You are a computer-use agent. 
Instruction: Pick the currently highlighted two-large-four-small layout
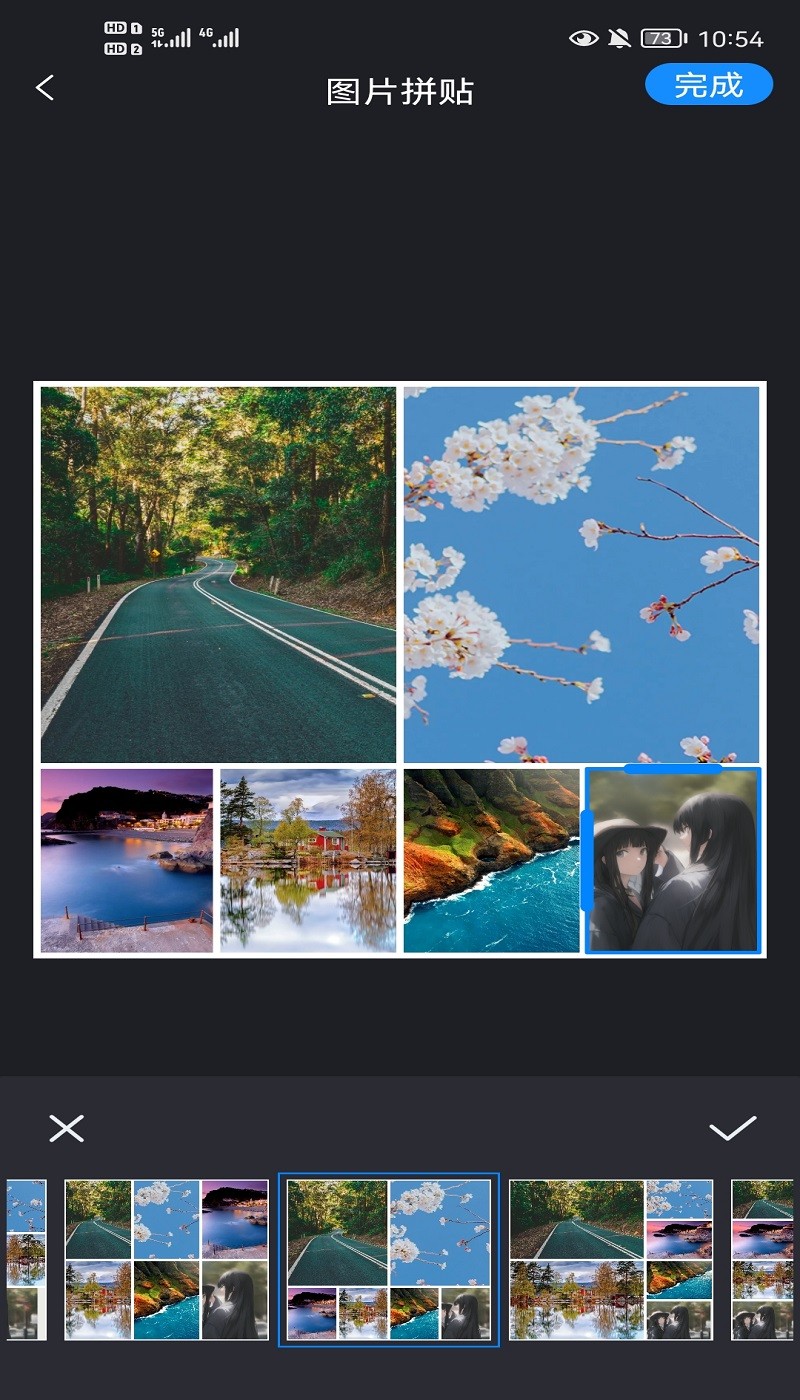389,1259
